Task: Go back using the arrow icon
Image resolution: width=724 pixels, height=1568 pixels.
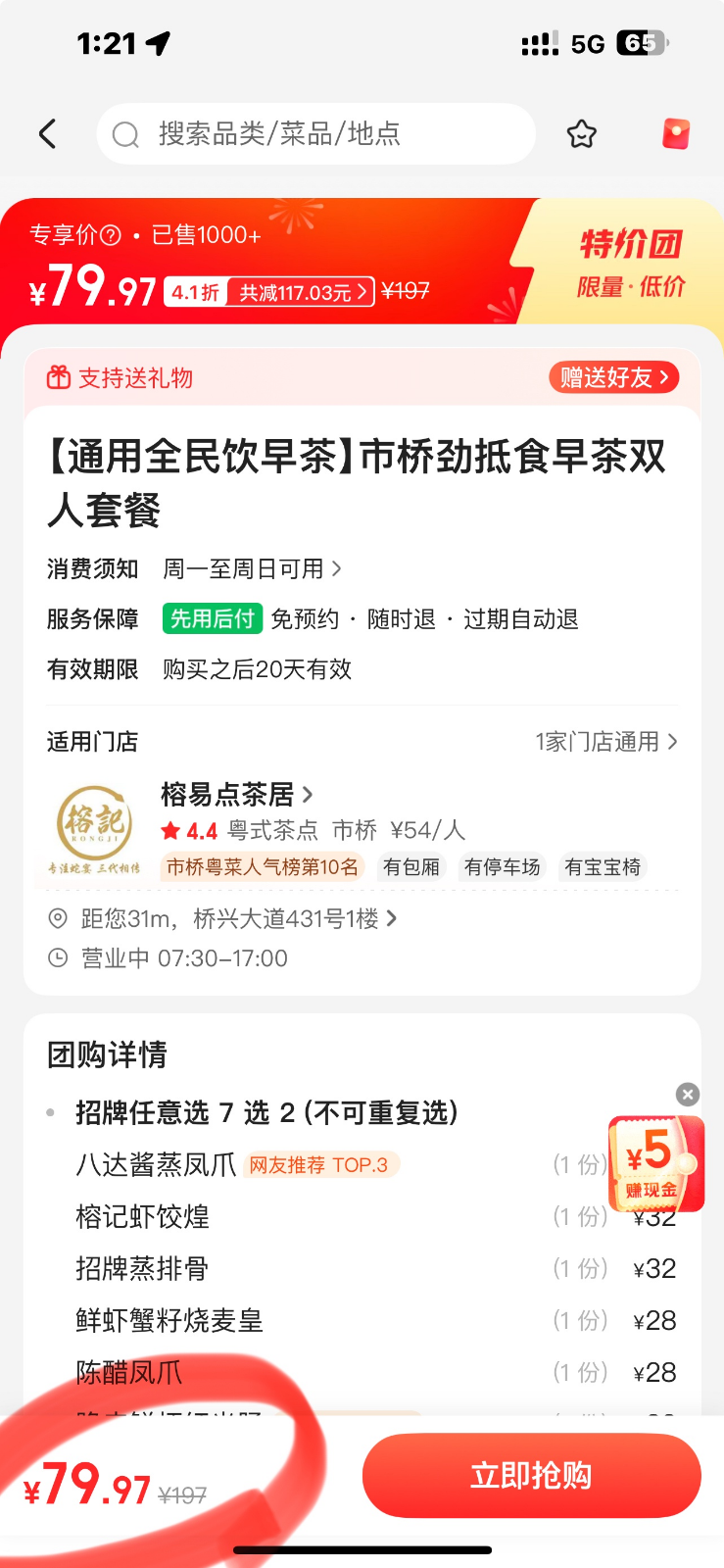Action: point(48,133)
